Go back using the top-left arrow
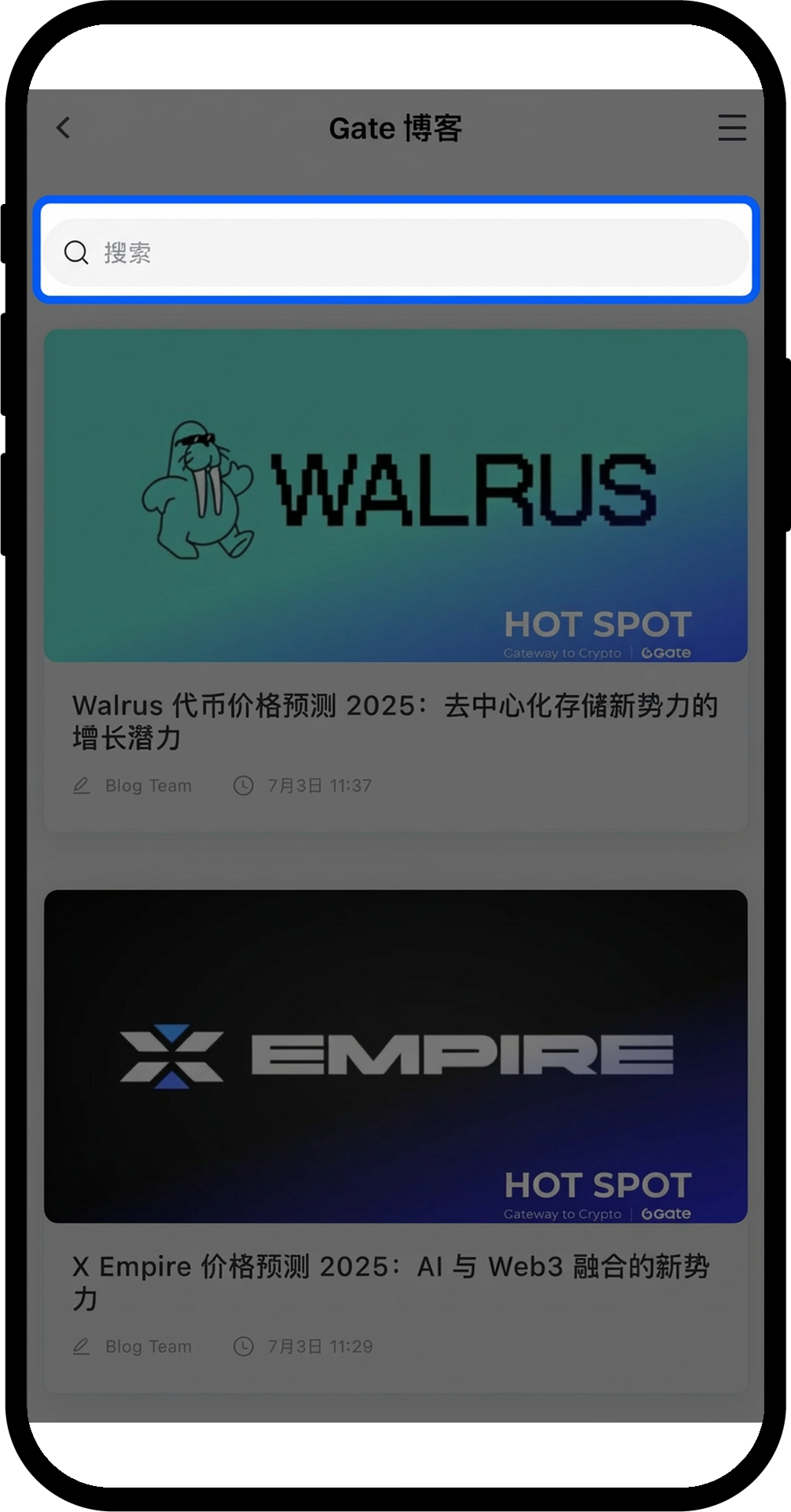 click(63, 127)
